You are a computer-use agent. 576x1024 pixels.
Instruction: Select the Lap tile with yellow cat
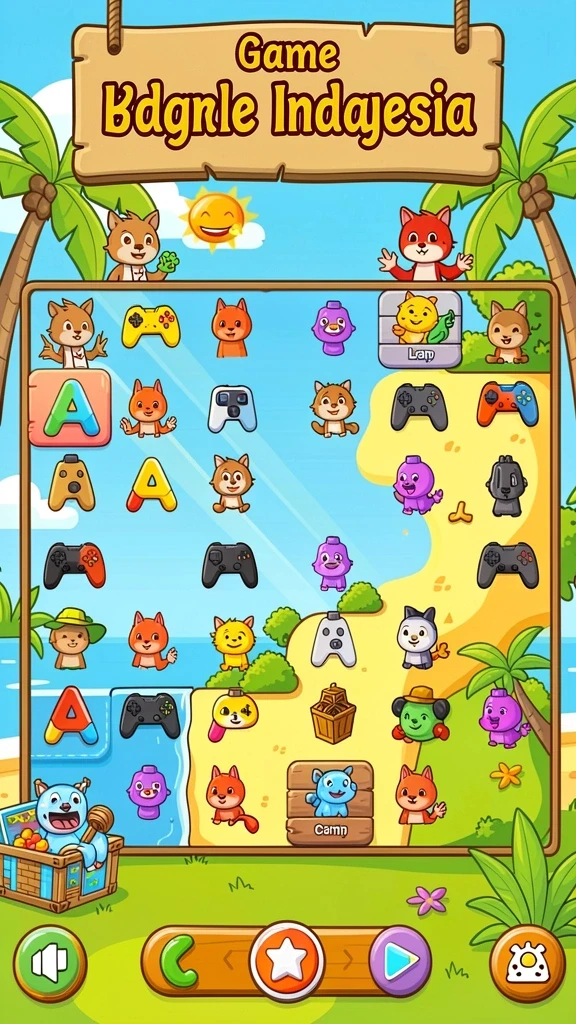point(420,328)
